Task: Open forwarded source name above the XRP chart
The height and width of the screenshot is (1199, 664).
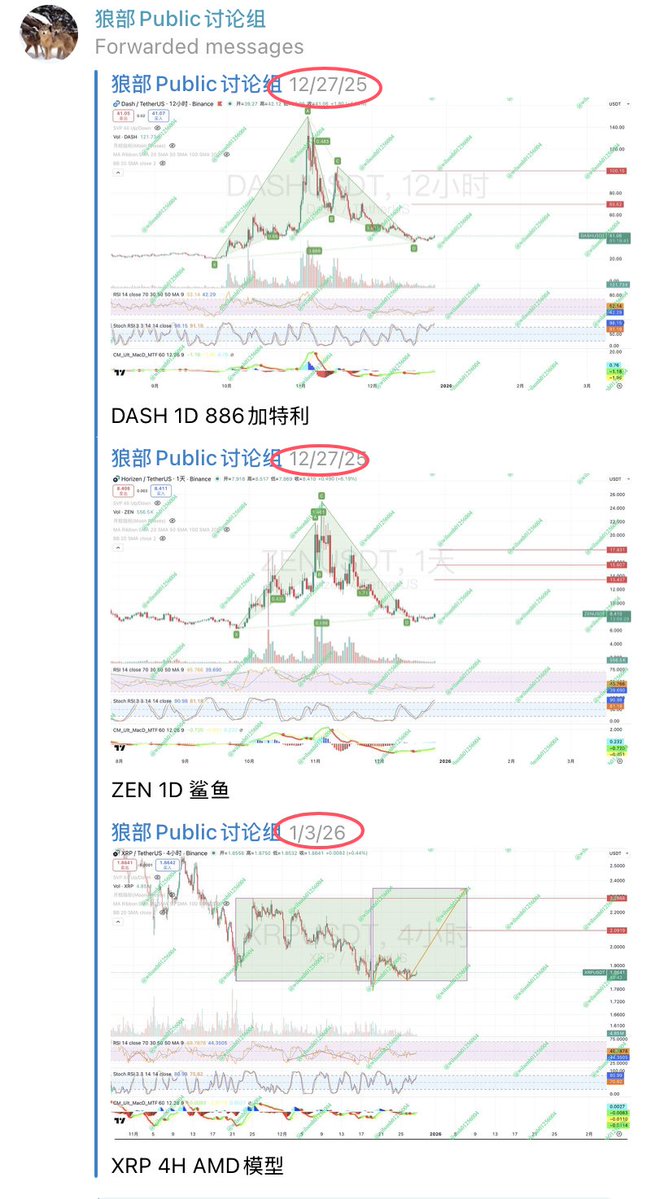Action: coord(196,832)
